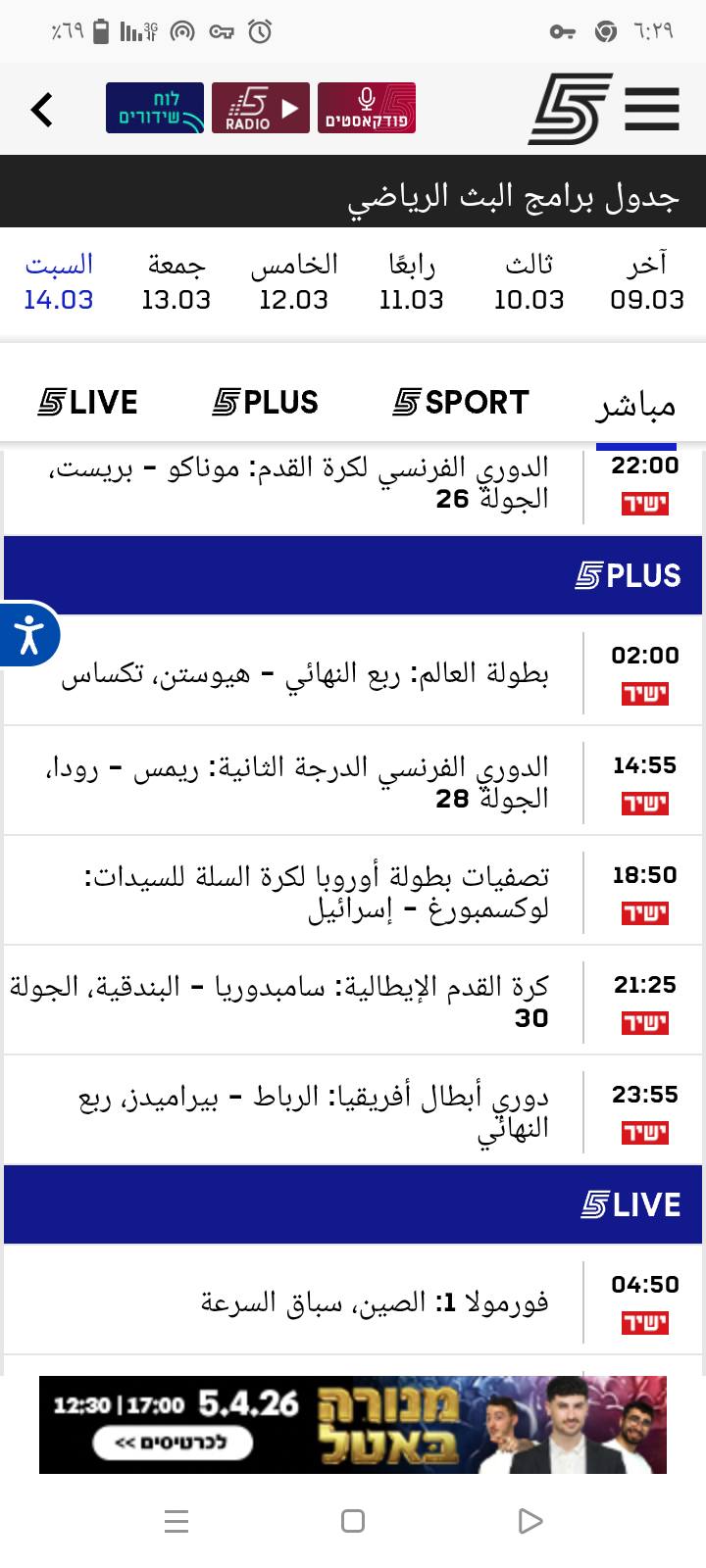Viewport: 706px width, 1568px height.
Task: Select the date 10.03
Action: point(529,282)
